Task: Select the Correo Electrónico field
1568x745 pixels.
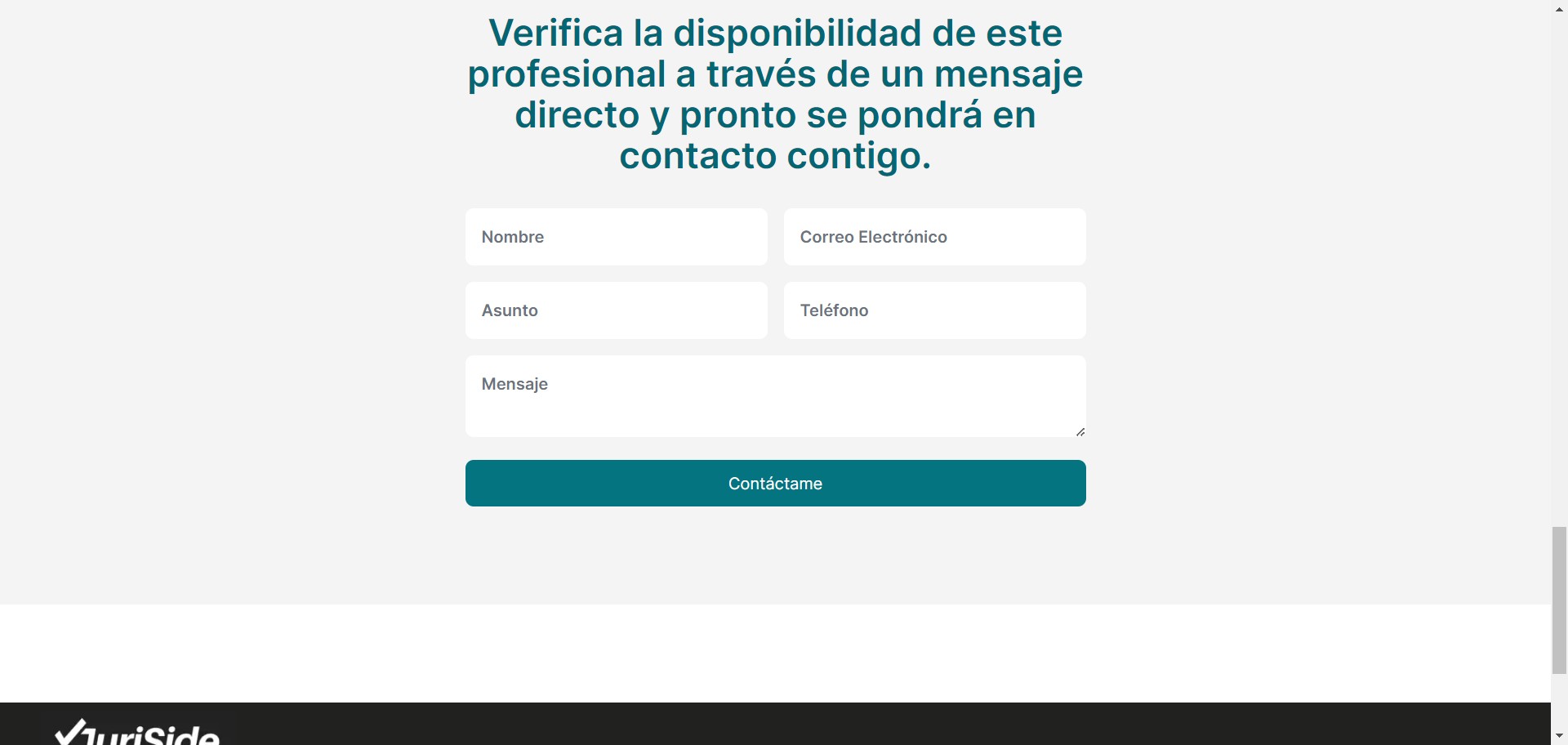Action: click(x=934, y=237)
